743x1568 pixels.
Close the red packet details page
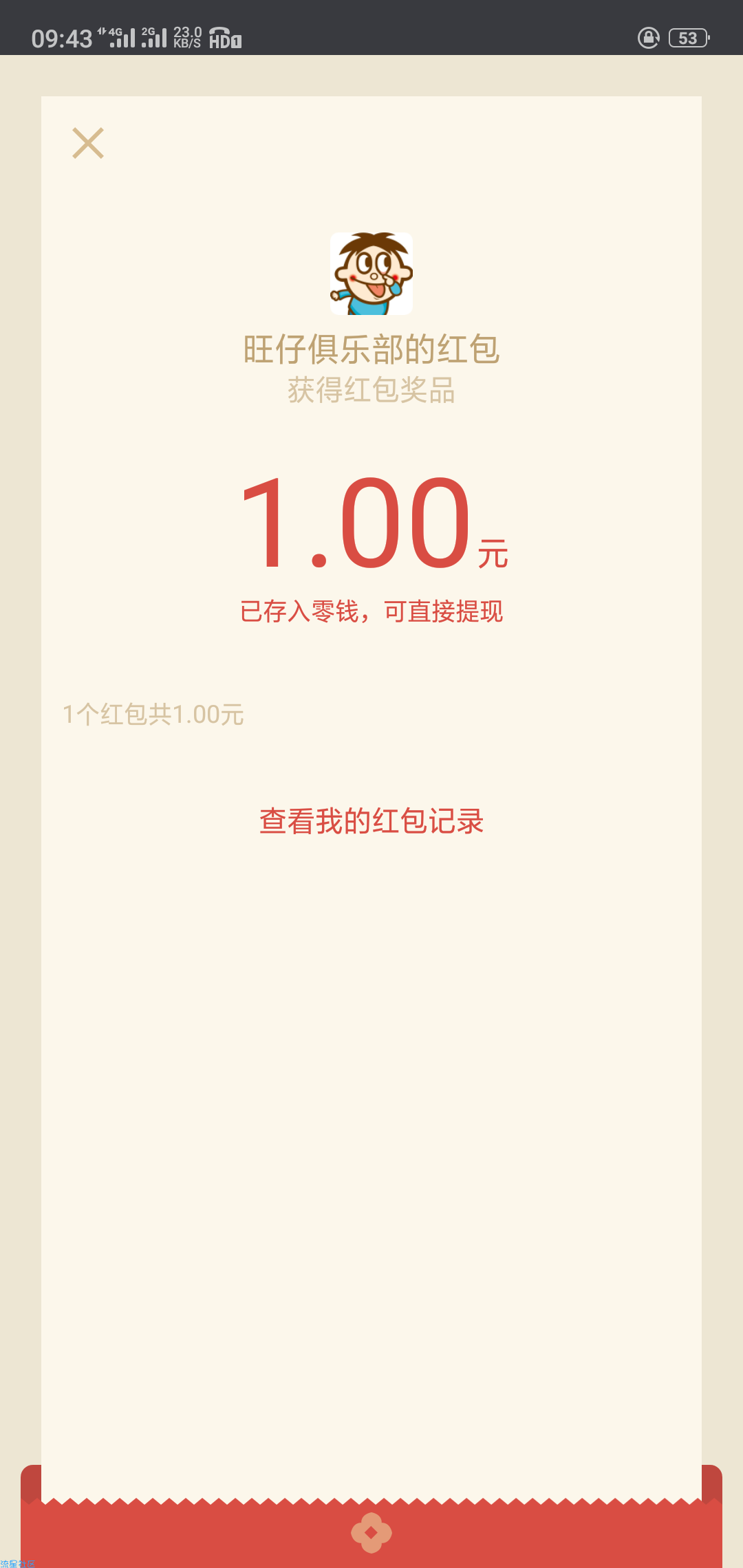tap(88, 143)
